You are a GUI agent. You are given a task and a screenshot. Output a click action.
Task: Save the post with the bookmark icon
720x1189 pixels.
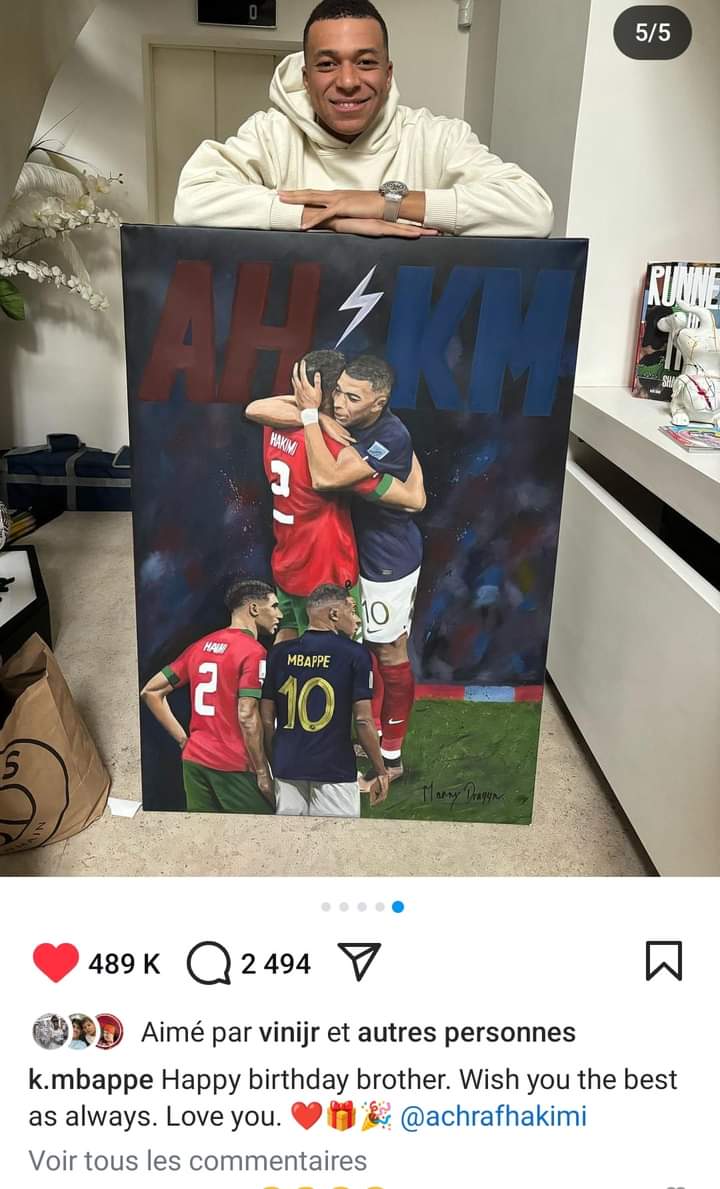pyautogui.click(x=664, y=961)
